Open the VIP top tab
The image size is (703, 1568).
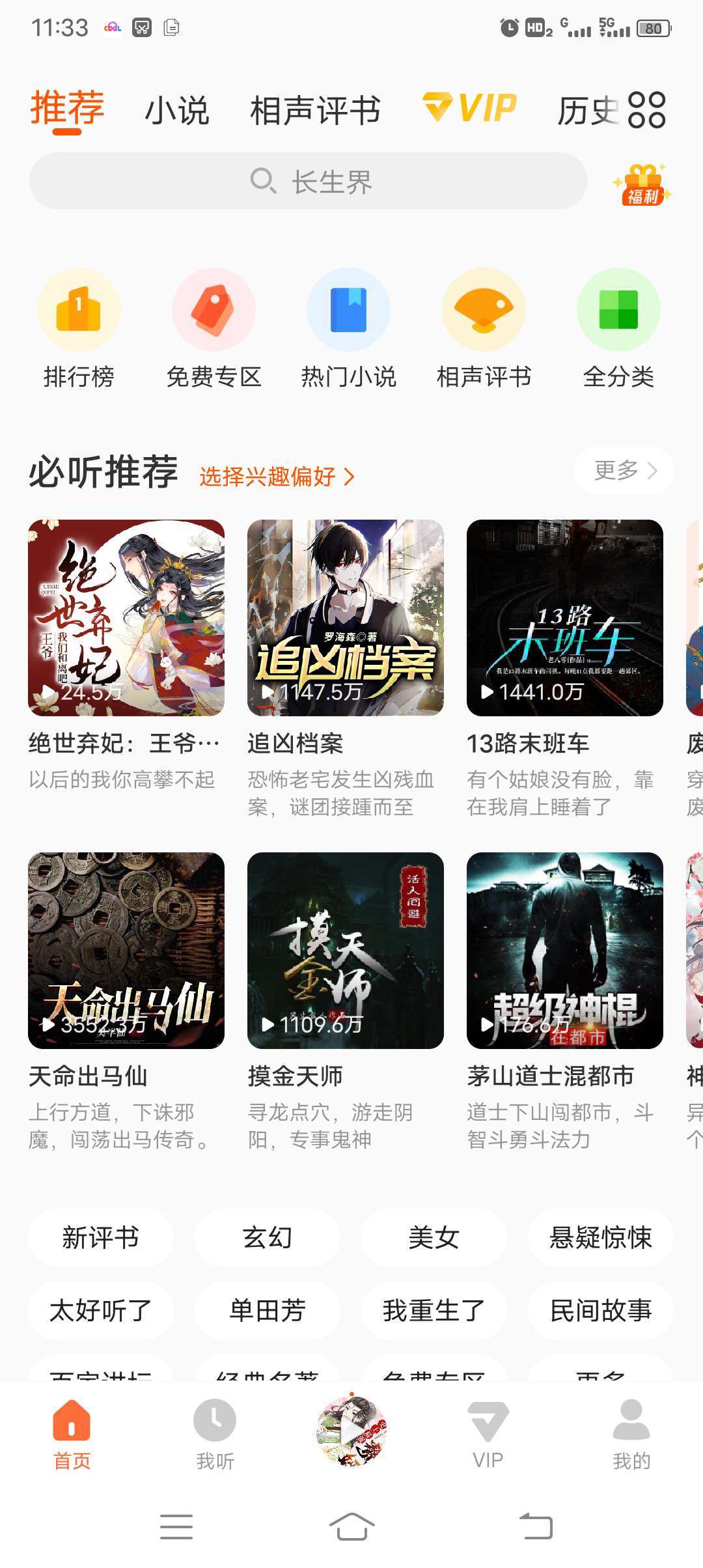click(470, 107)
